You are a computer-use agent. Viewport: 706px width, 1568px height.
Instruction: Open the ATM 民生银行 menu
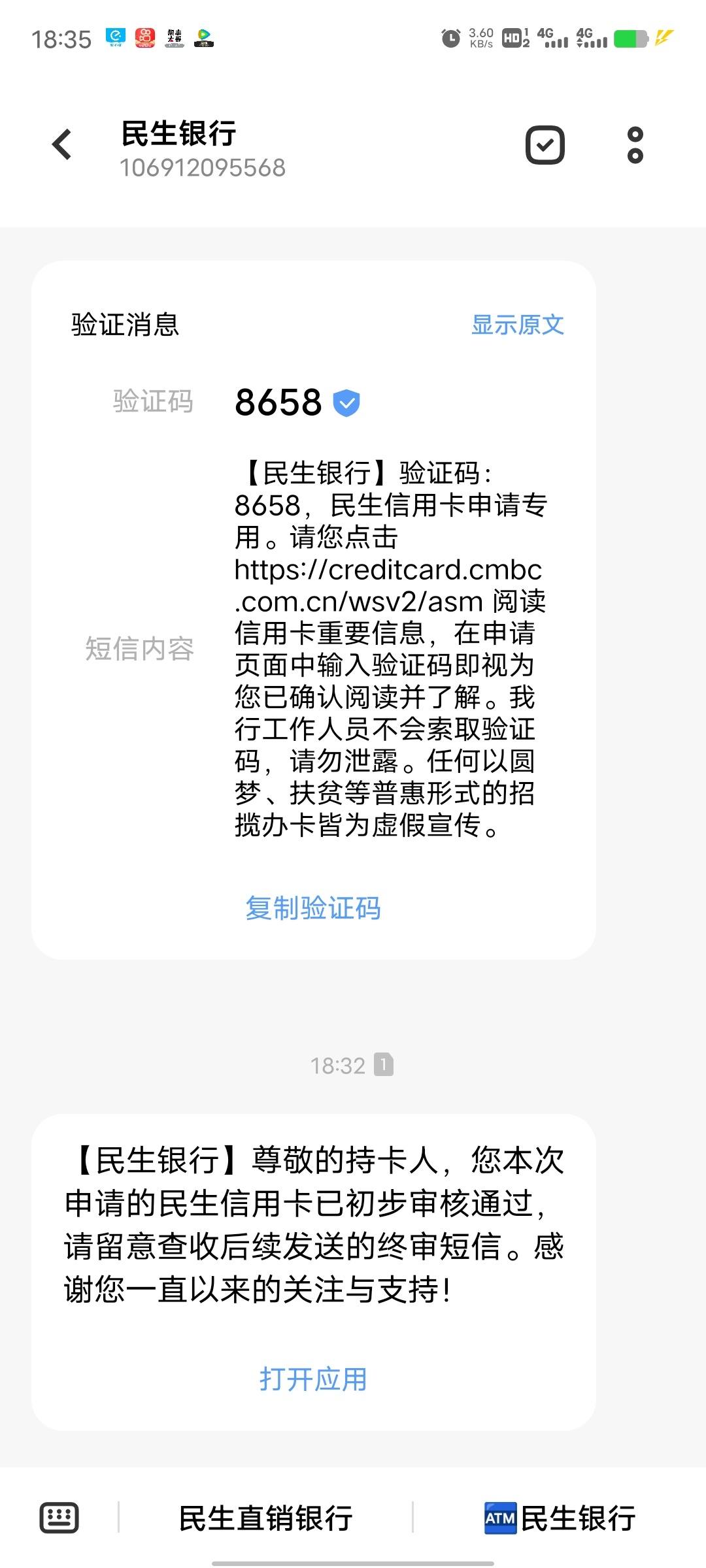(560, 1518)
